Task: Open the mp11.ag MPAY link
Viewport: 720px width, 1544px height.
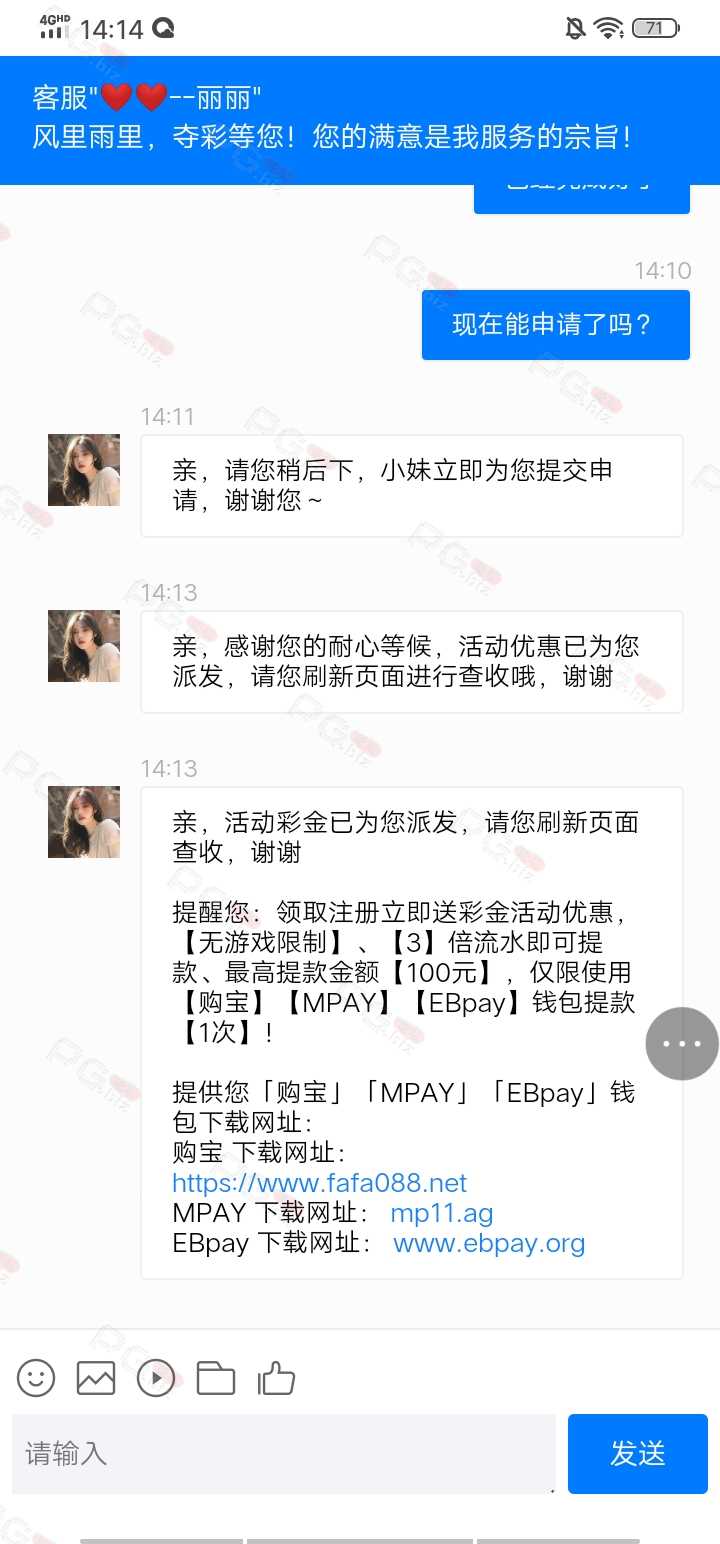Action: pos(441,1213)
